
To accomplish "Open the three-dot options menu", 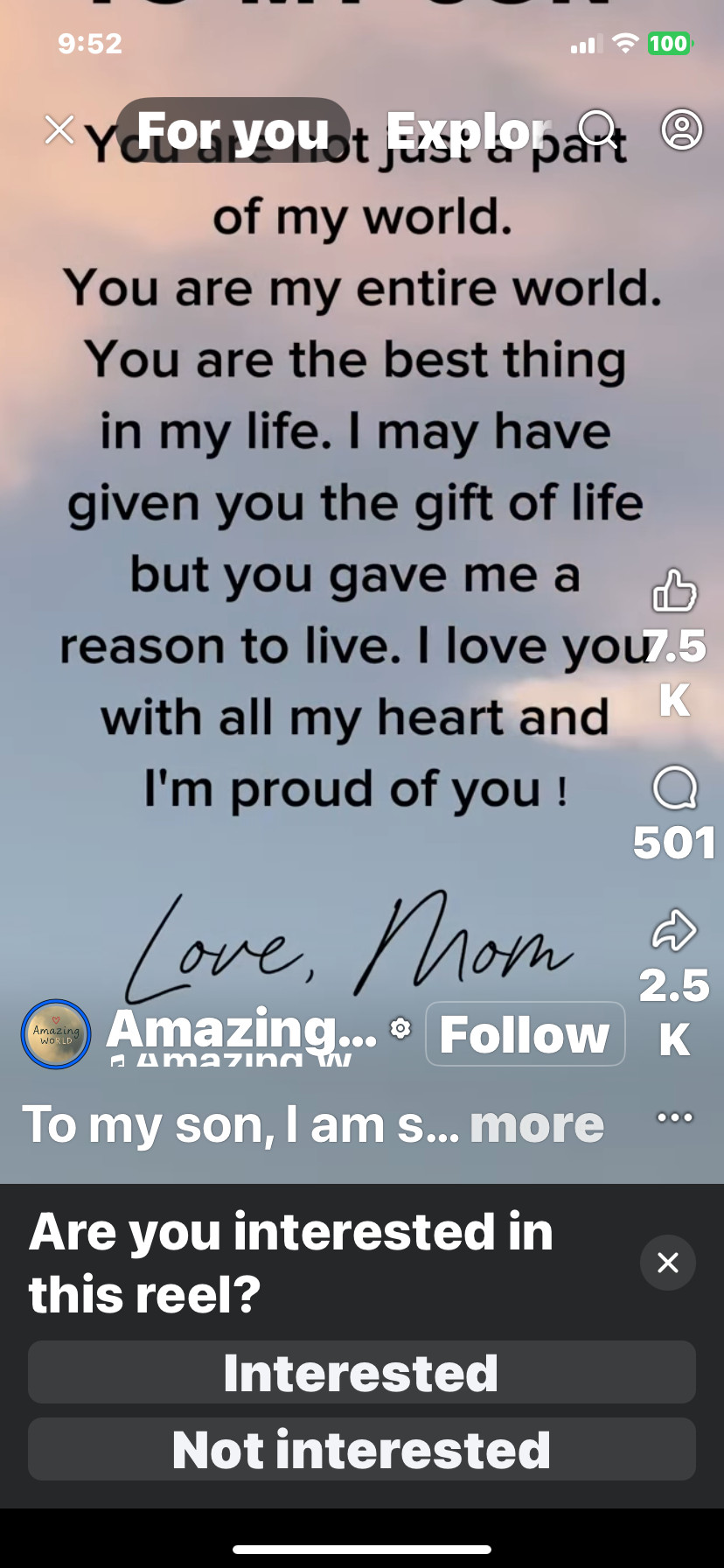I will coord(674,1117).
